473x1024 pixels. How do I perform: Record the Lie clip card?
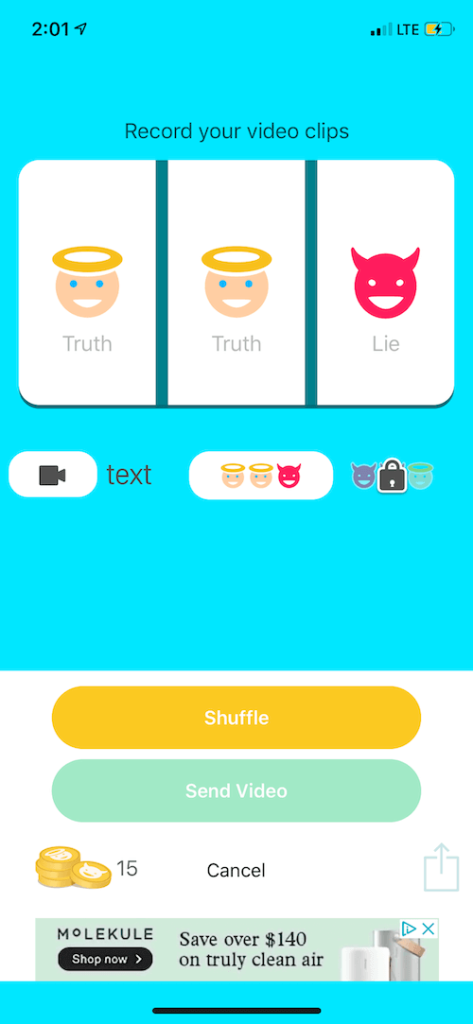(385, 281)
